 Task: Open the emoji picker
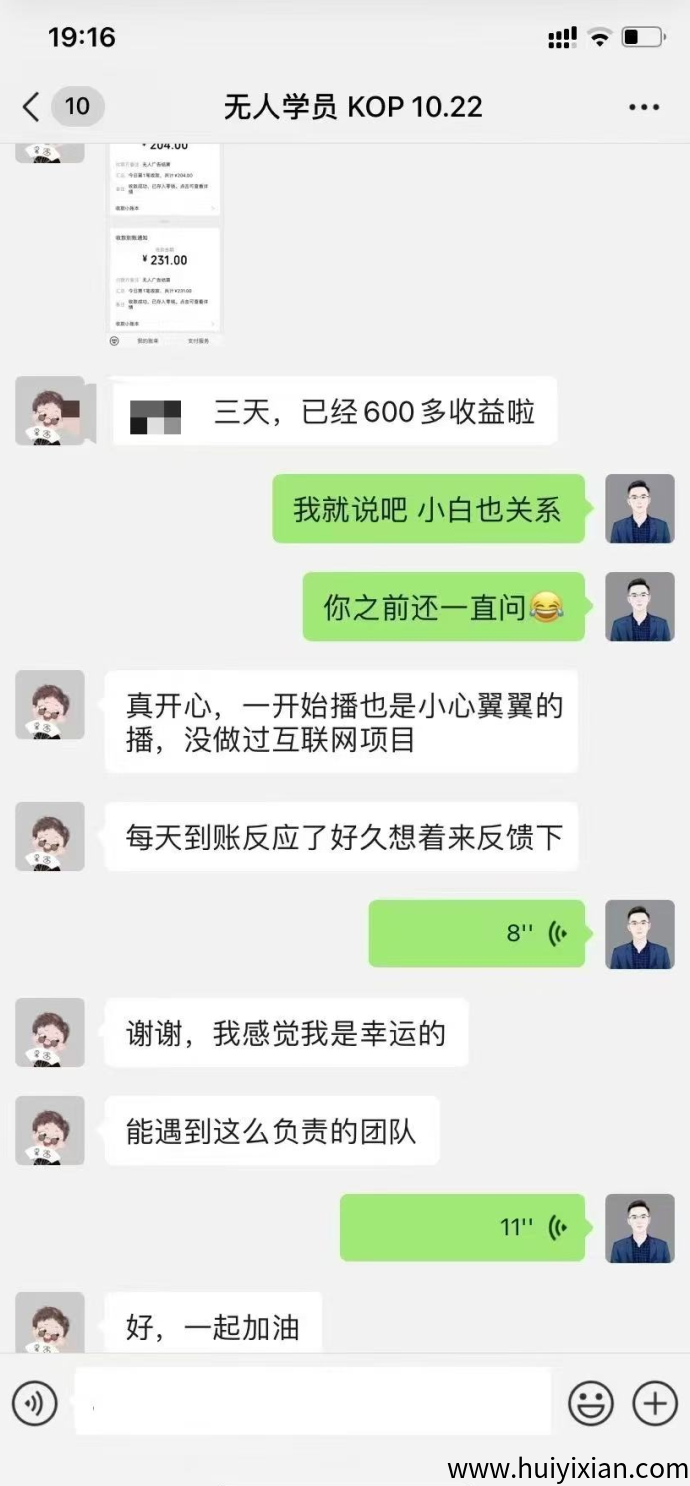590,1404
